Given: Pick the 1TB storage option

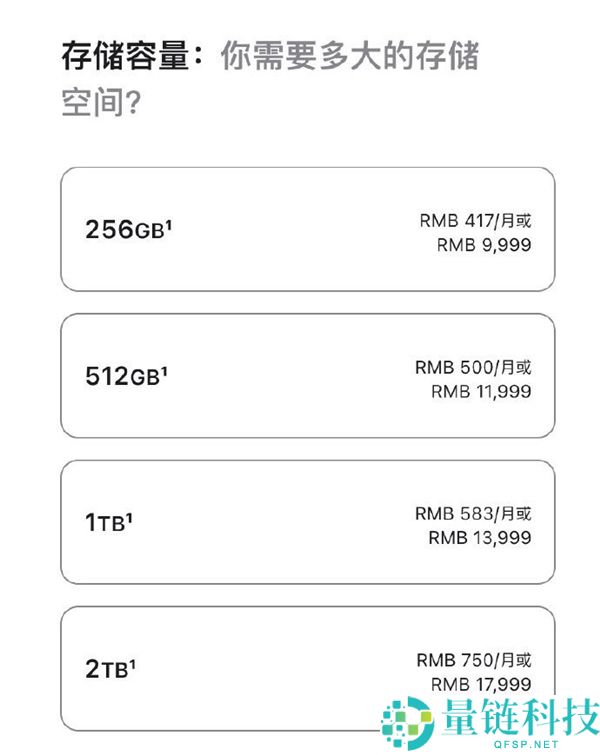Looking at the screenshot, I should (x=307, y=522).
